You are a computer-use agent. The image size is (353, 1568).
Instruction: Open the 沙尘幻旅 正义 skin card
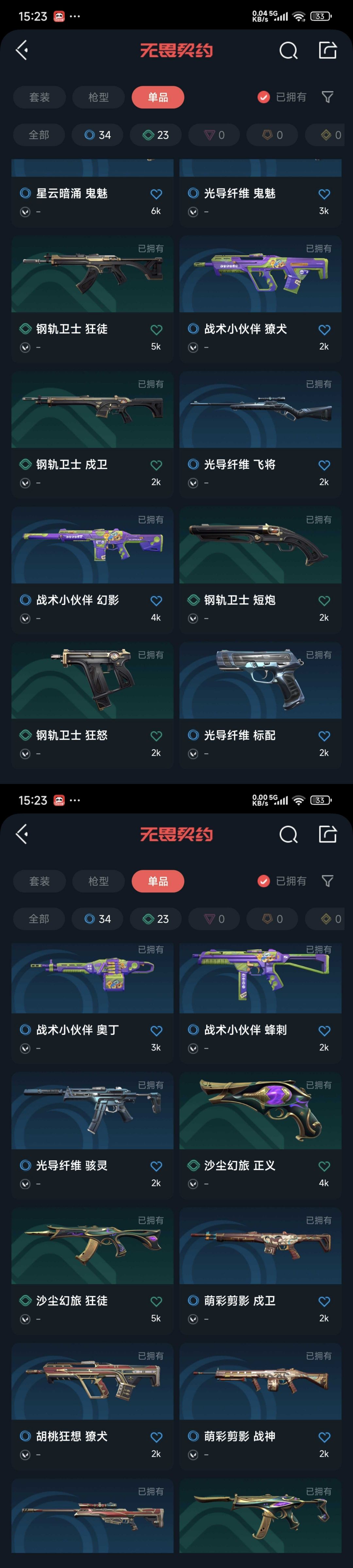pyautogui.click(x=260, y=1114)
